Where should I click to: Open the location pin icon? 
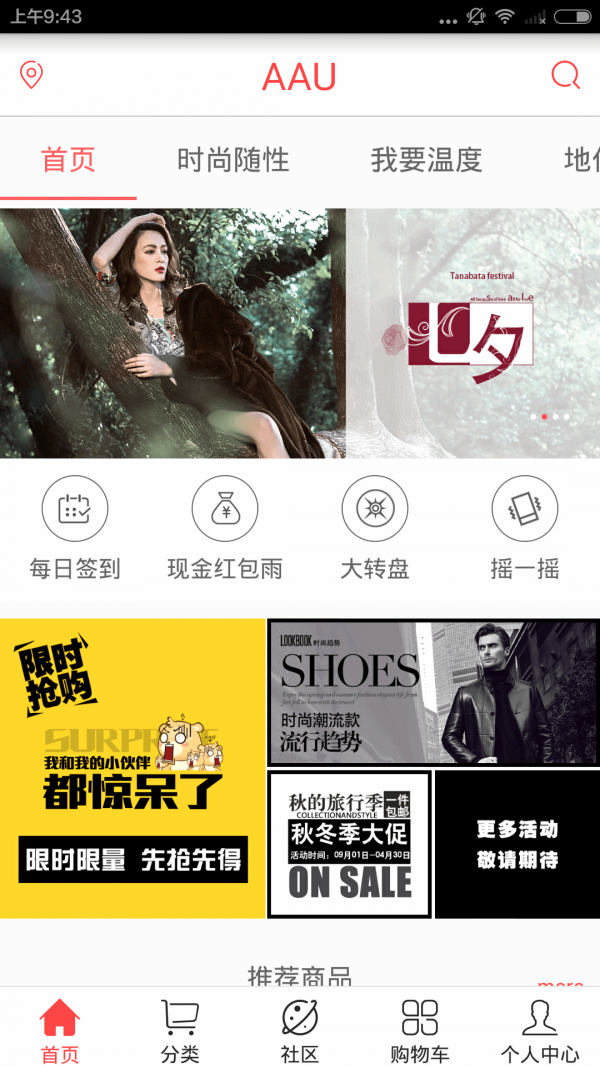[32, 75]
